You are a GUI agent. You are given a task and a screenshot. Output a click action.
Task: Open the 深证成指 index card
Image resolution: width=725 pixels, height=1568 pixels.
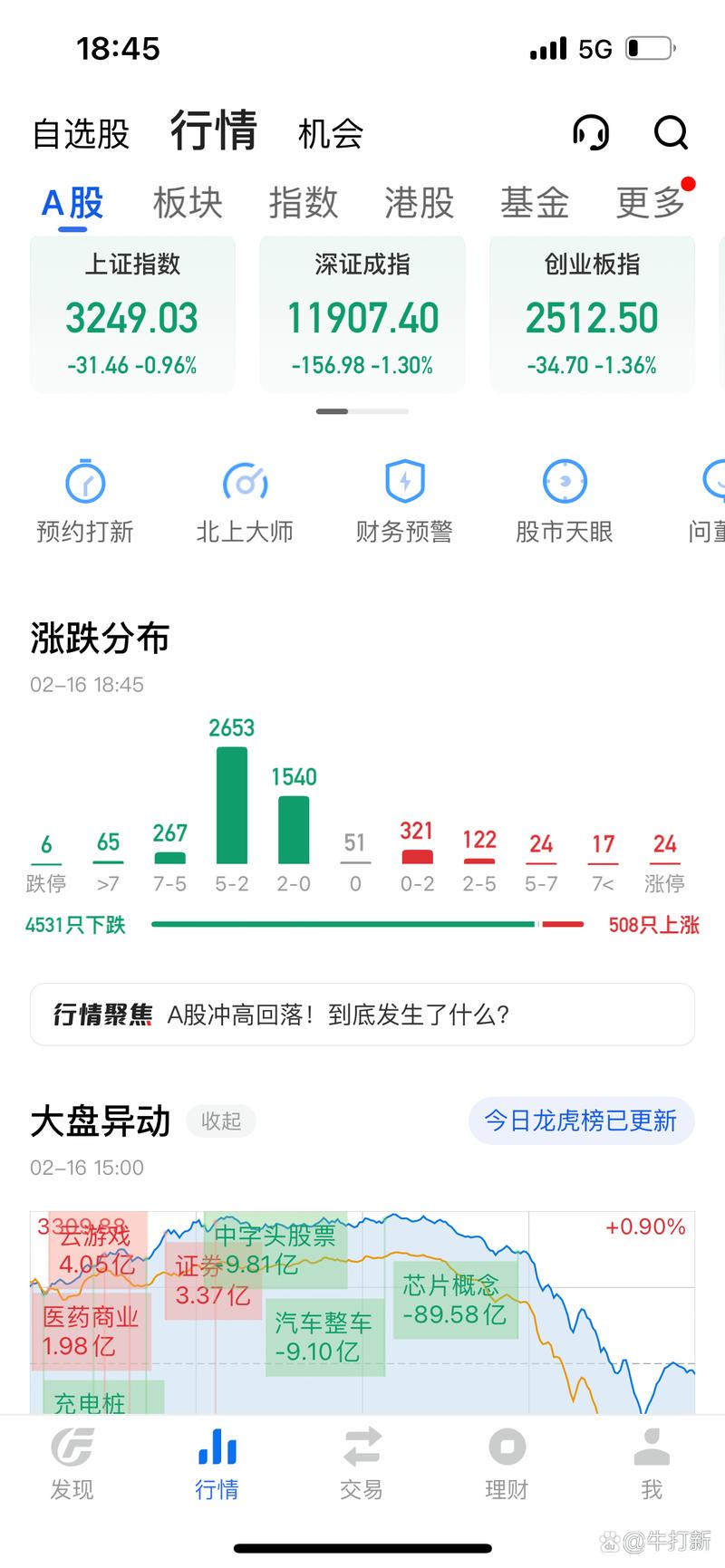pyautogui.click(x=362, y=314)
